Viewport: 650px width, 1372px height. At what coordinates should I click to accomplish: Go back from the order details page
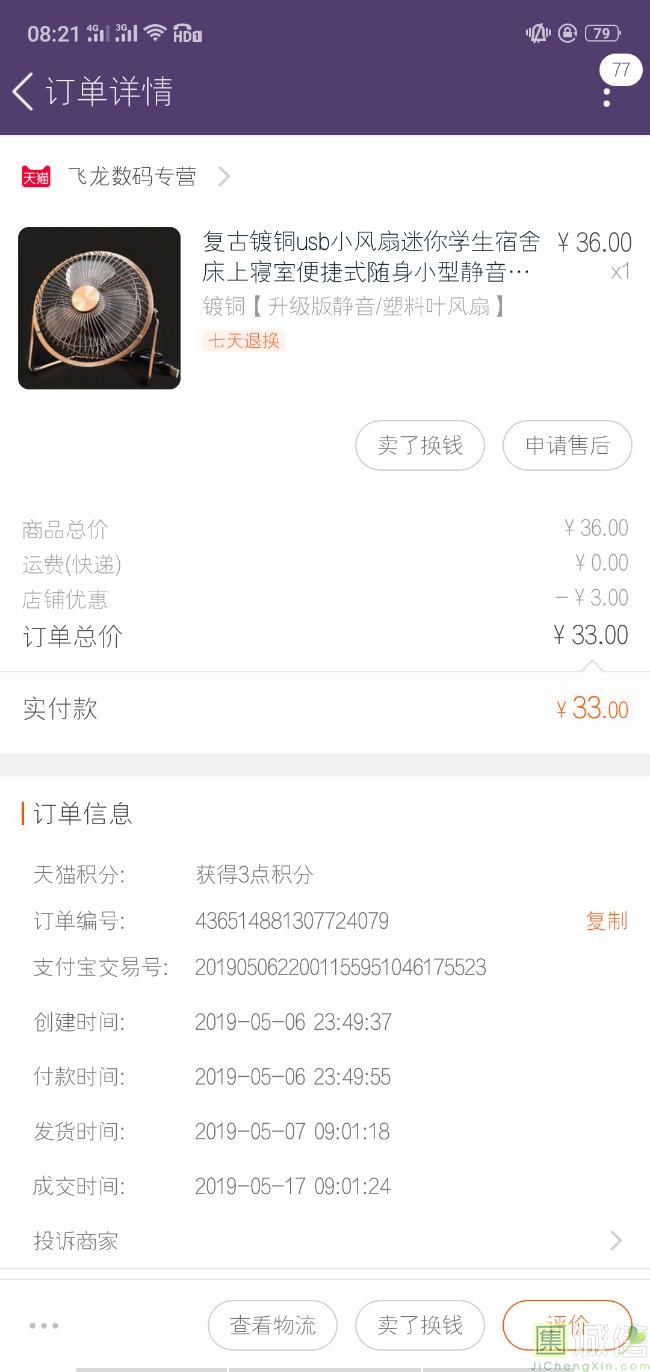24,91
